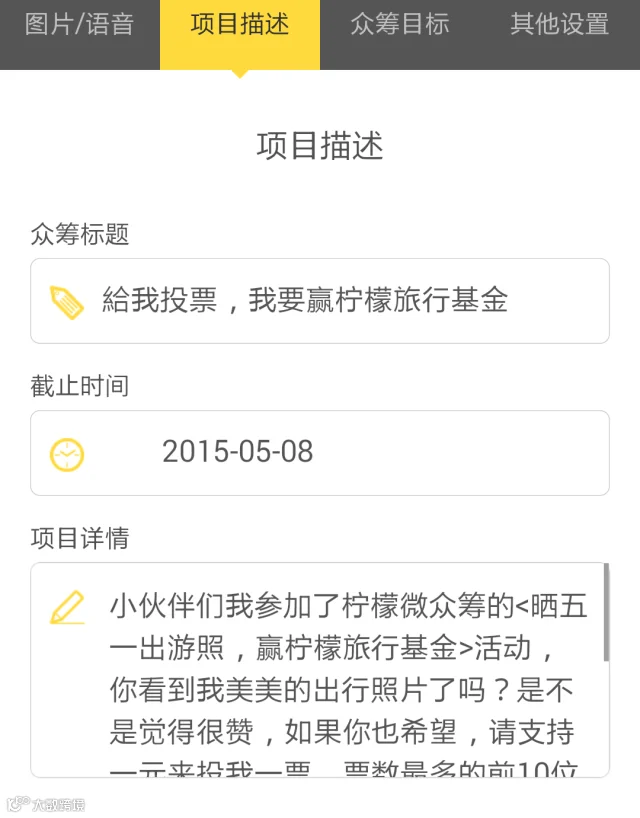Change the 截止时间 date 2015-05-08
640x818 pixels.
pos(320,453)
